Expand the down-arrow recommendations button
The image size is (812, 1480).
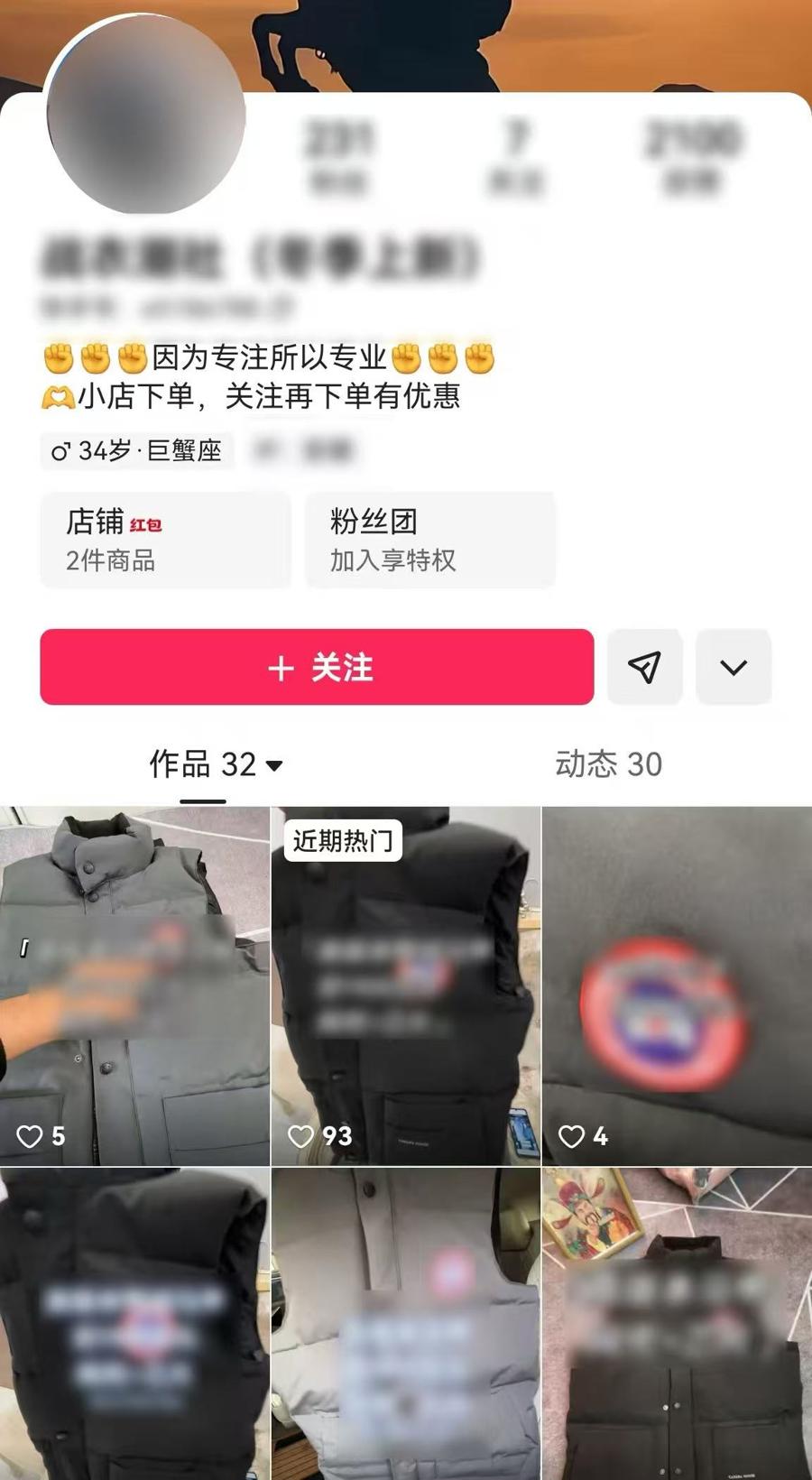733,667
